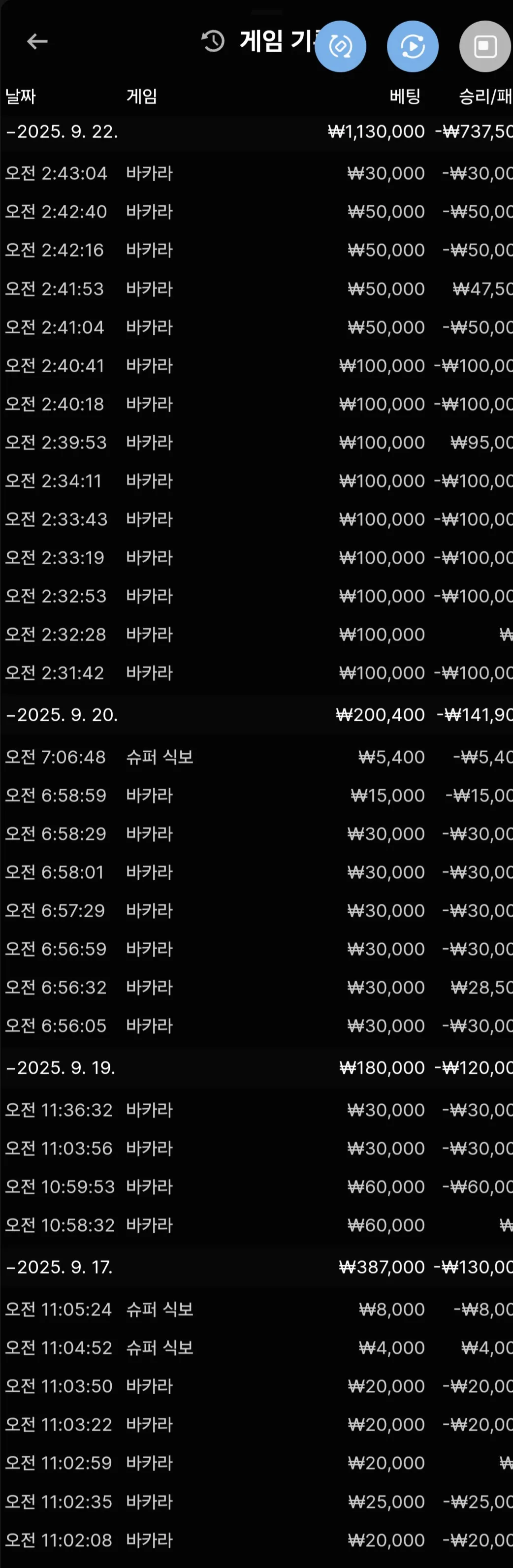Collapse the 2025. 9. 20. date group
Viewport: 513px width, 1568px height.
coord(256,715)
